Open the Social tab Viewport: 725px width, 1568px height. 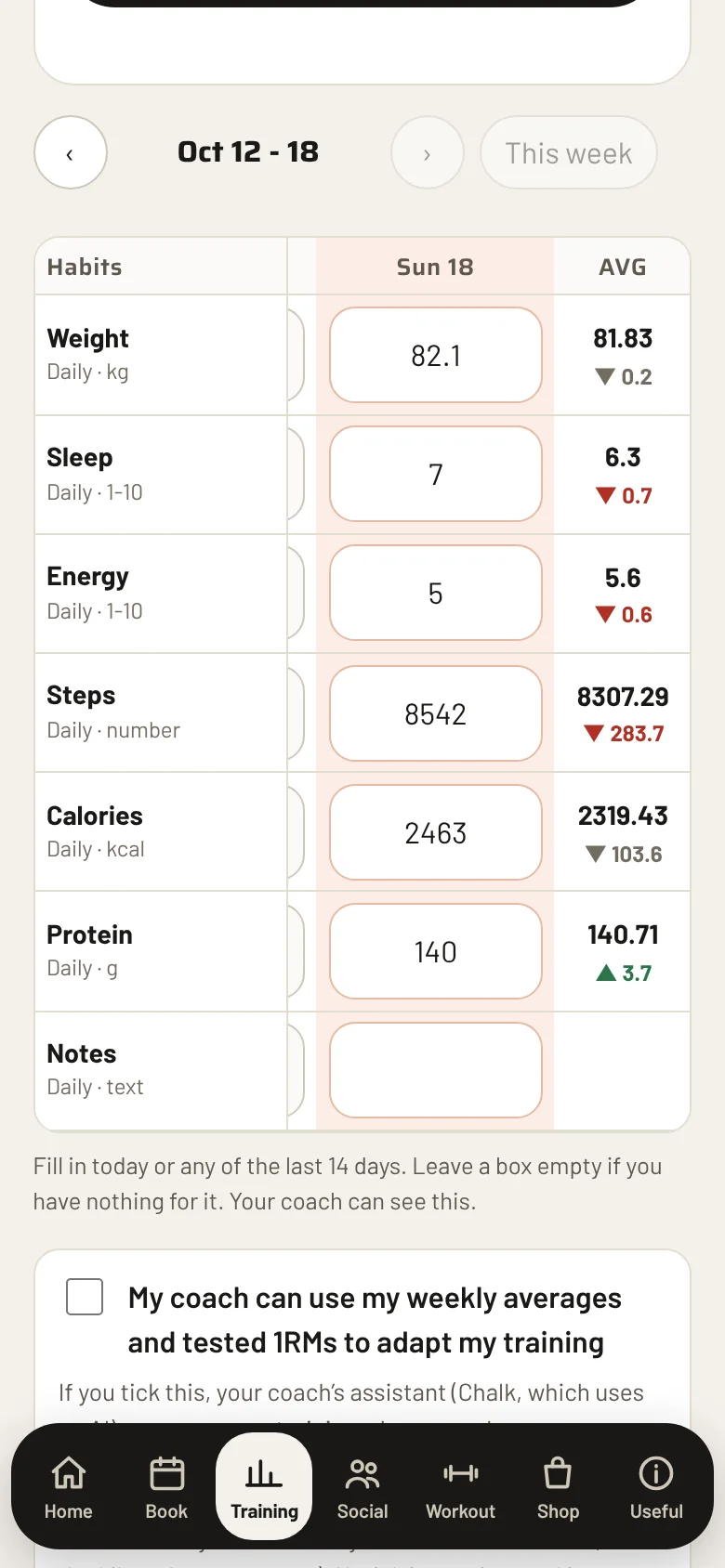[362, 1486]
